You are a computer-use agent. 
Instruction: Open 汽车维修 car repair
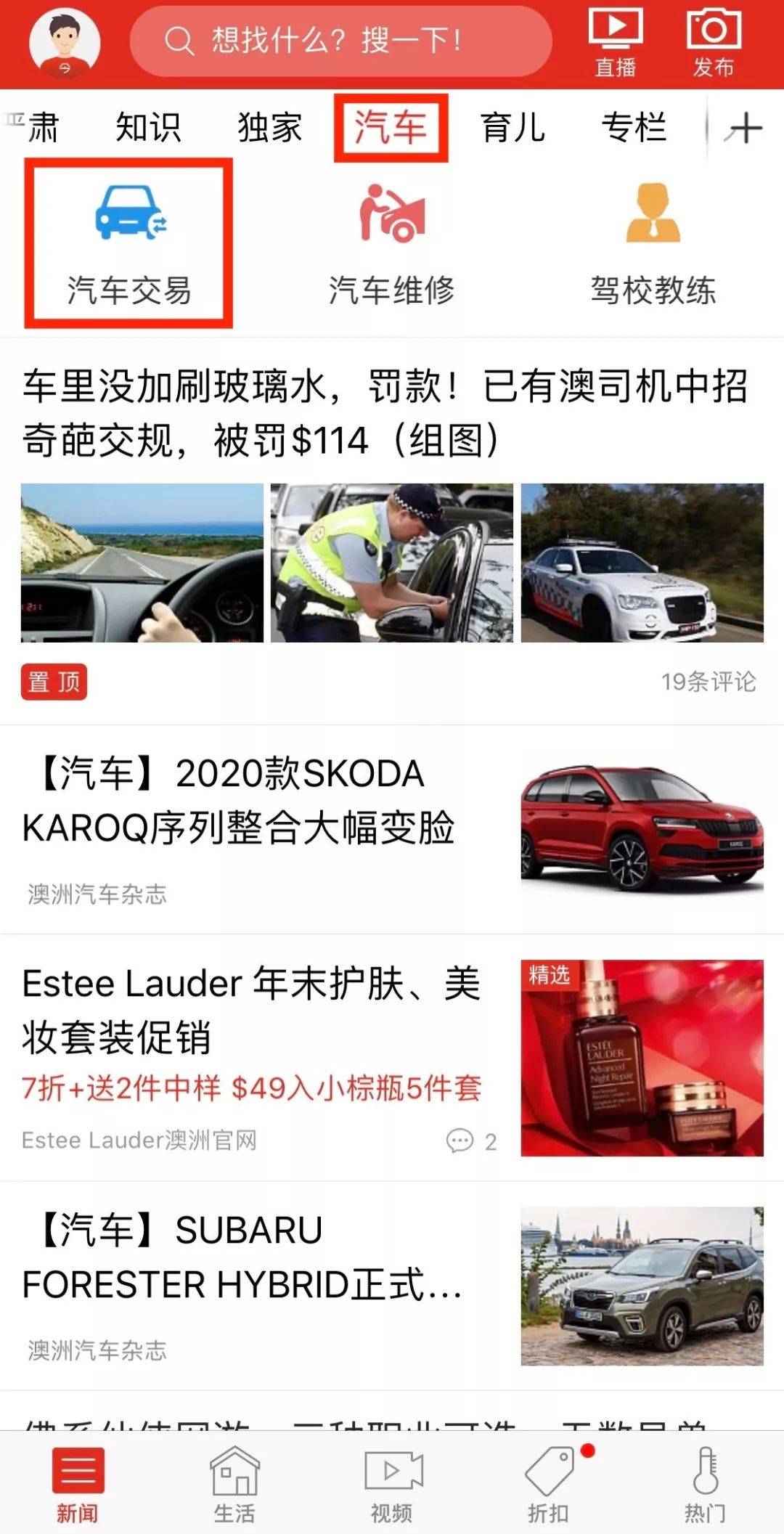[392, 245]
